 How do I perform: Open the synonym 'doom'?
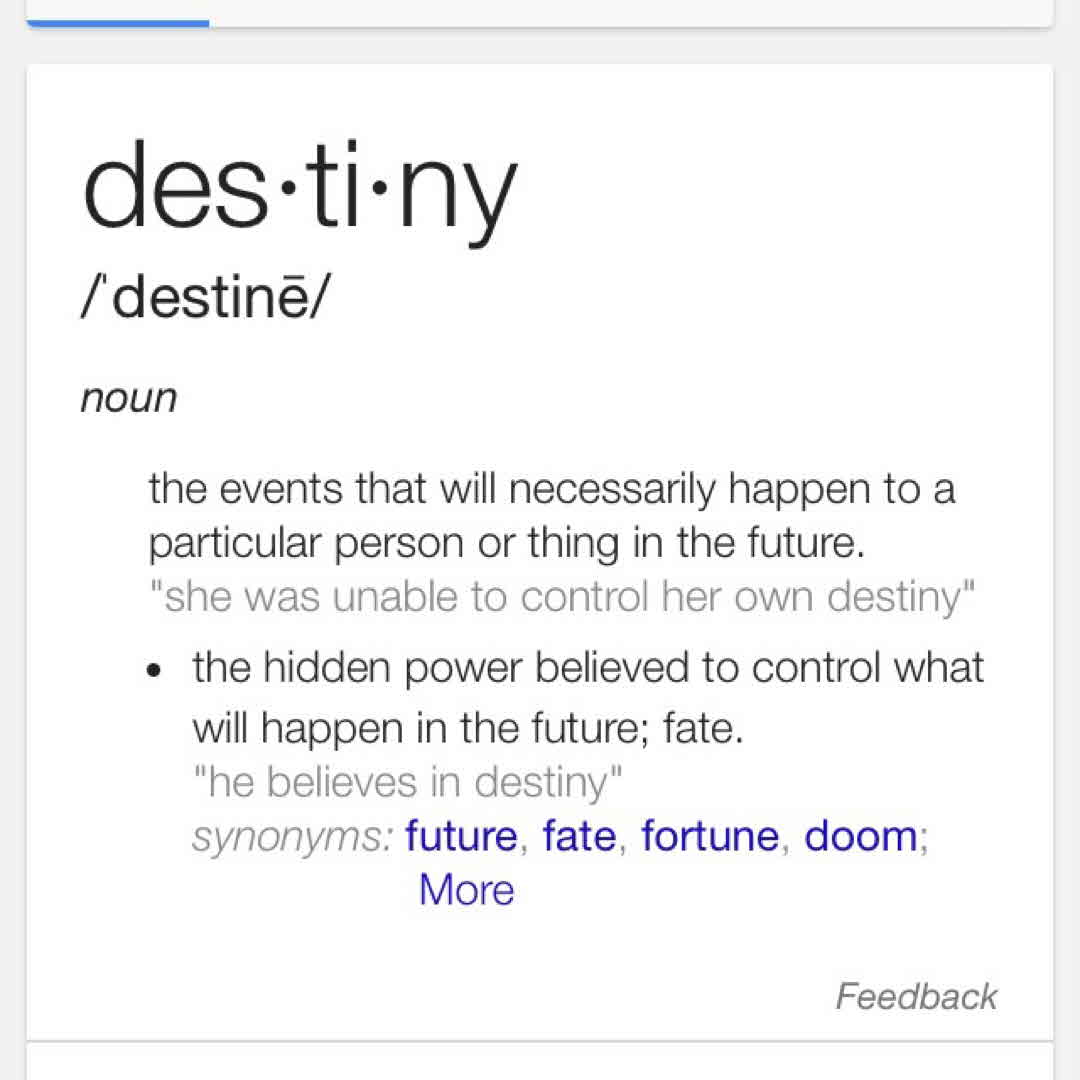pyautogui.click(x=860, y=836)
